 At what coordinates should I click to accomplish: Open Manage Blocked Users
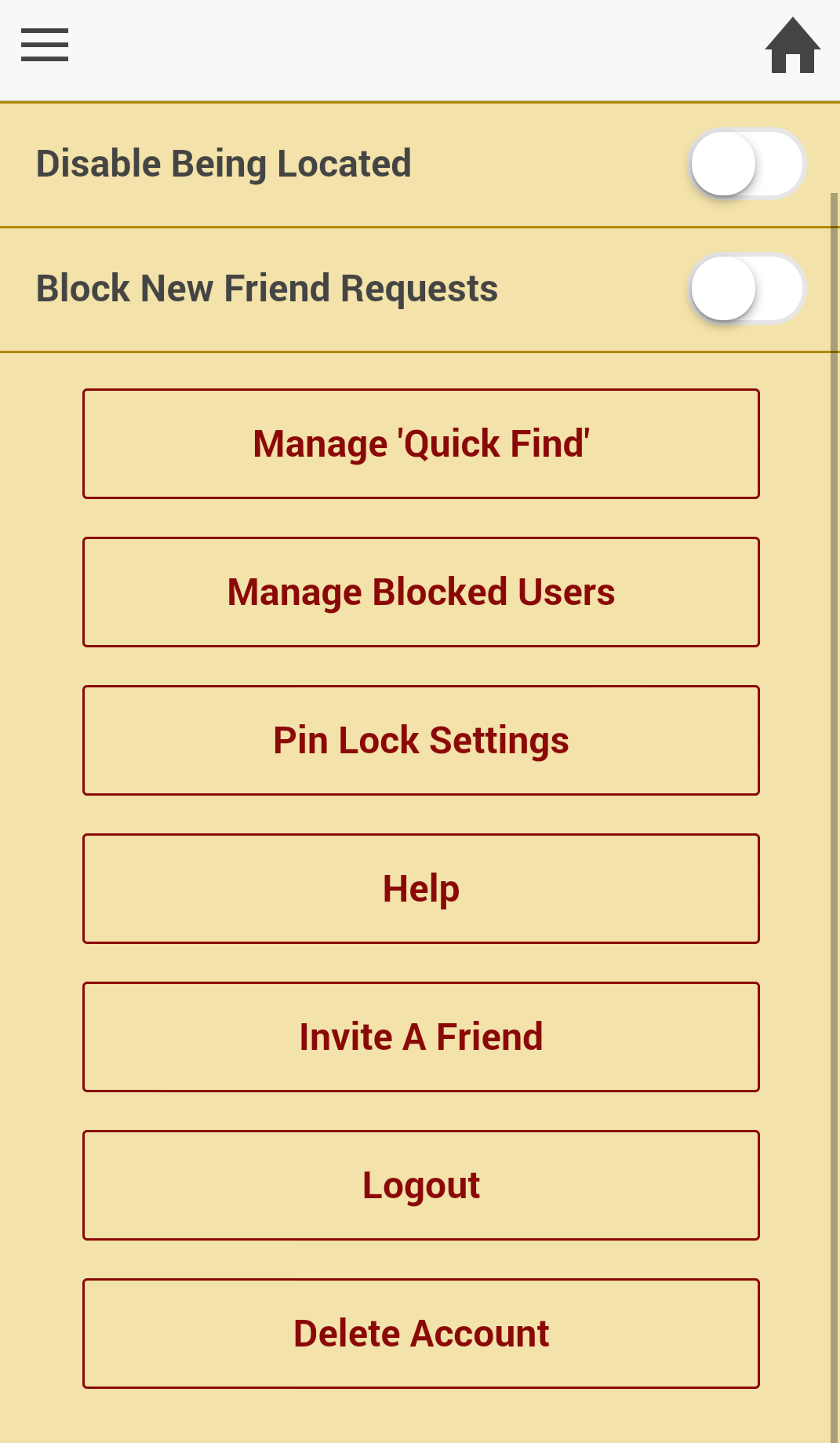click(421, 592)
